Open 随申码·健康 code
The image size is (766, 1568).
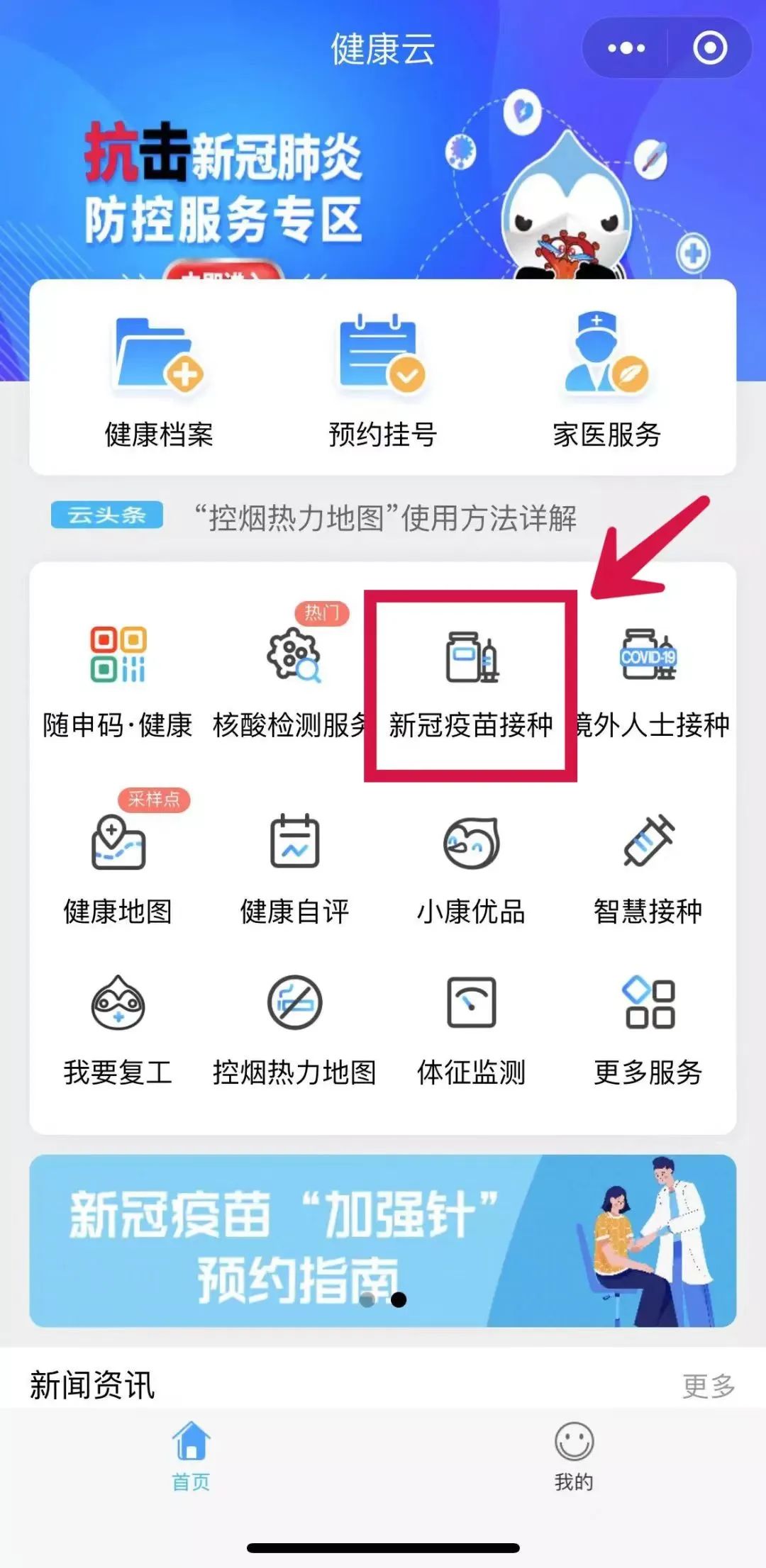coord(118,681)
